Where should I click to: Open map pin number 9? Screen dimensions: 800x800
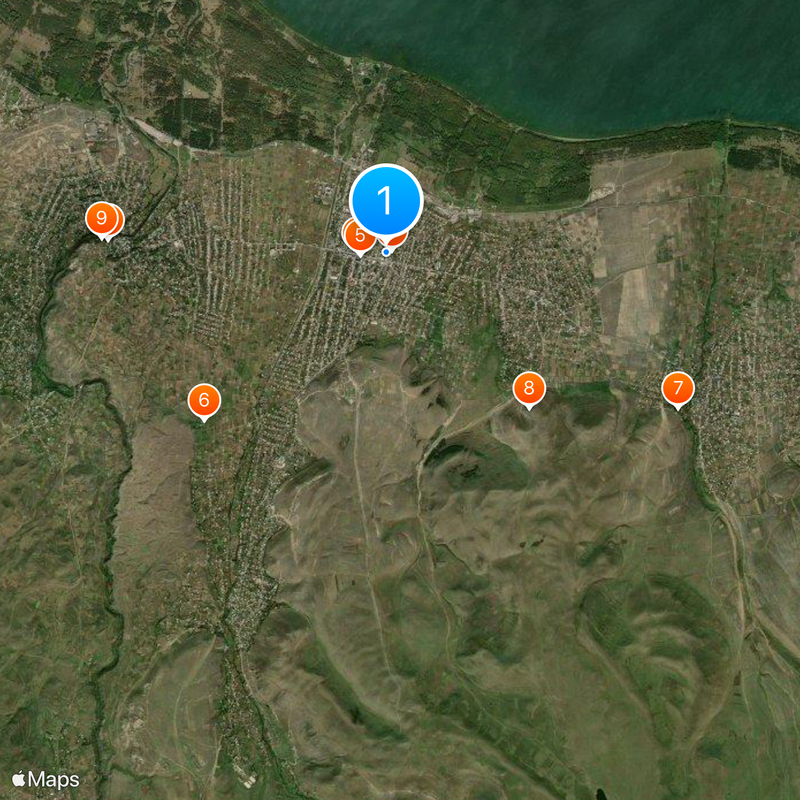(100, 217)
